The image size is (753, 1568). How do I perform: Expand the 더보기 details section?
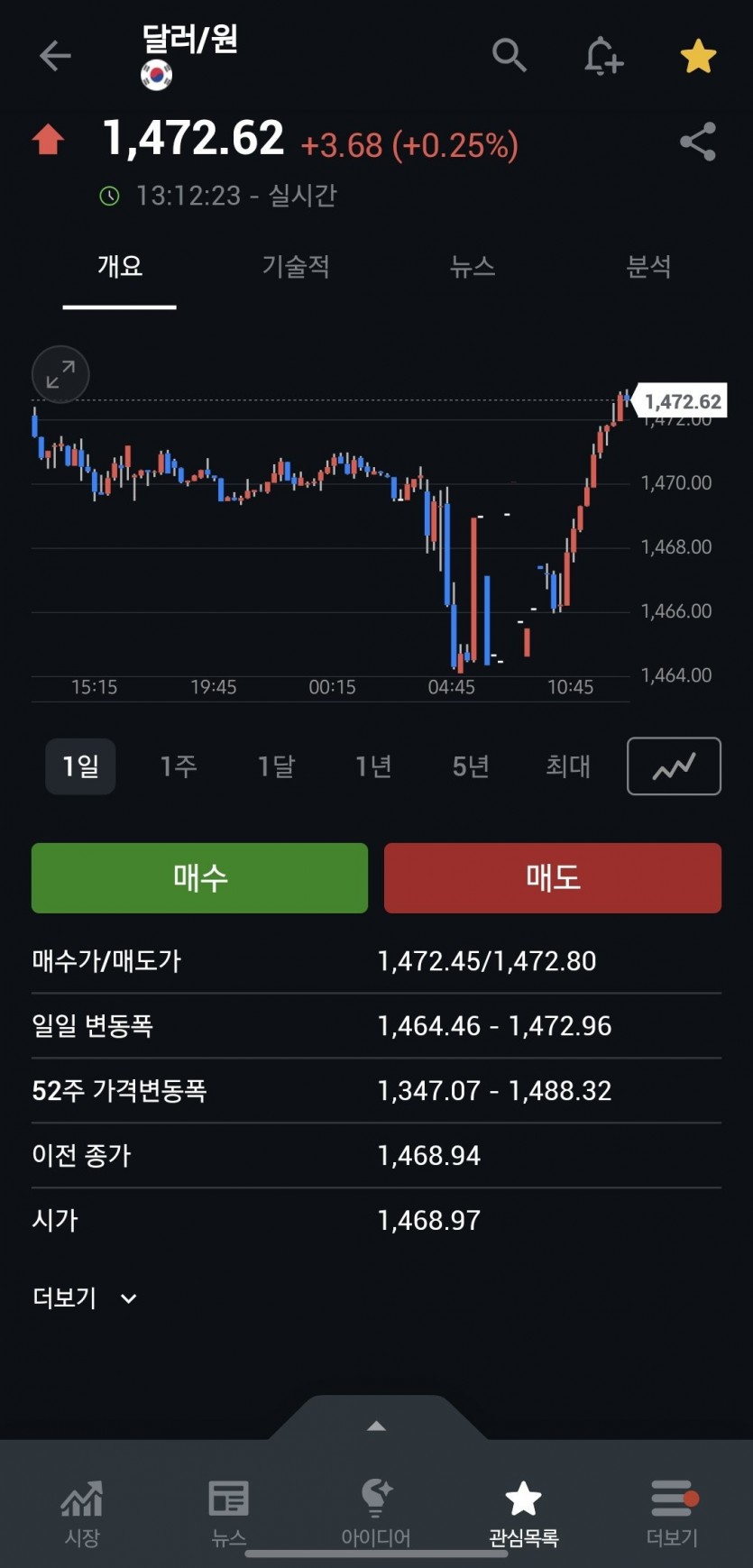[x=84, y=1297]
